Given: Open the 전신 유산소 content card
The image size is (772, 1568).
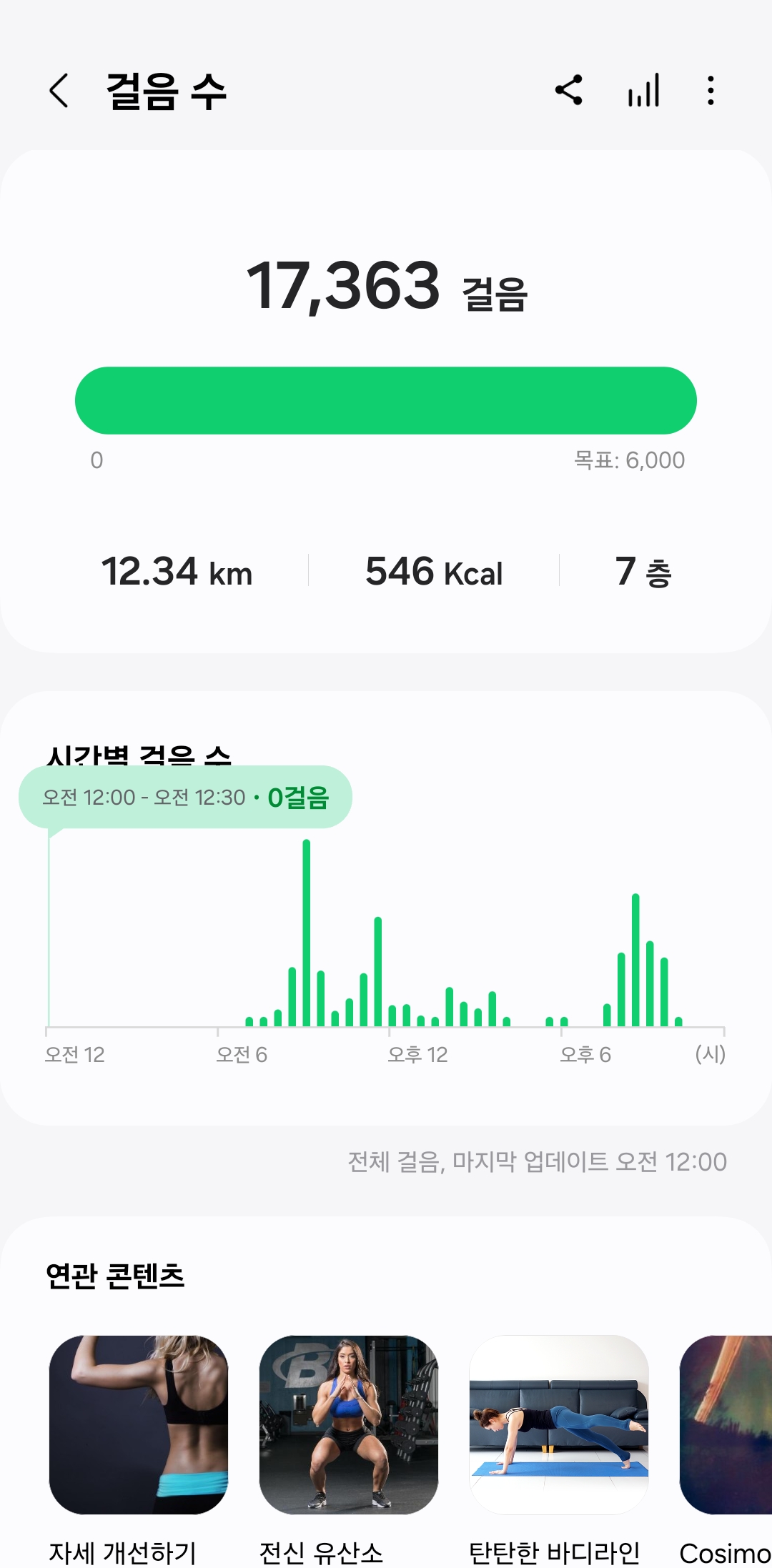Looking at the screenshot, I should tap(348, 1424).
